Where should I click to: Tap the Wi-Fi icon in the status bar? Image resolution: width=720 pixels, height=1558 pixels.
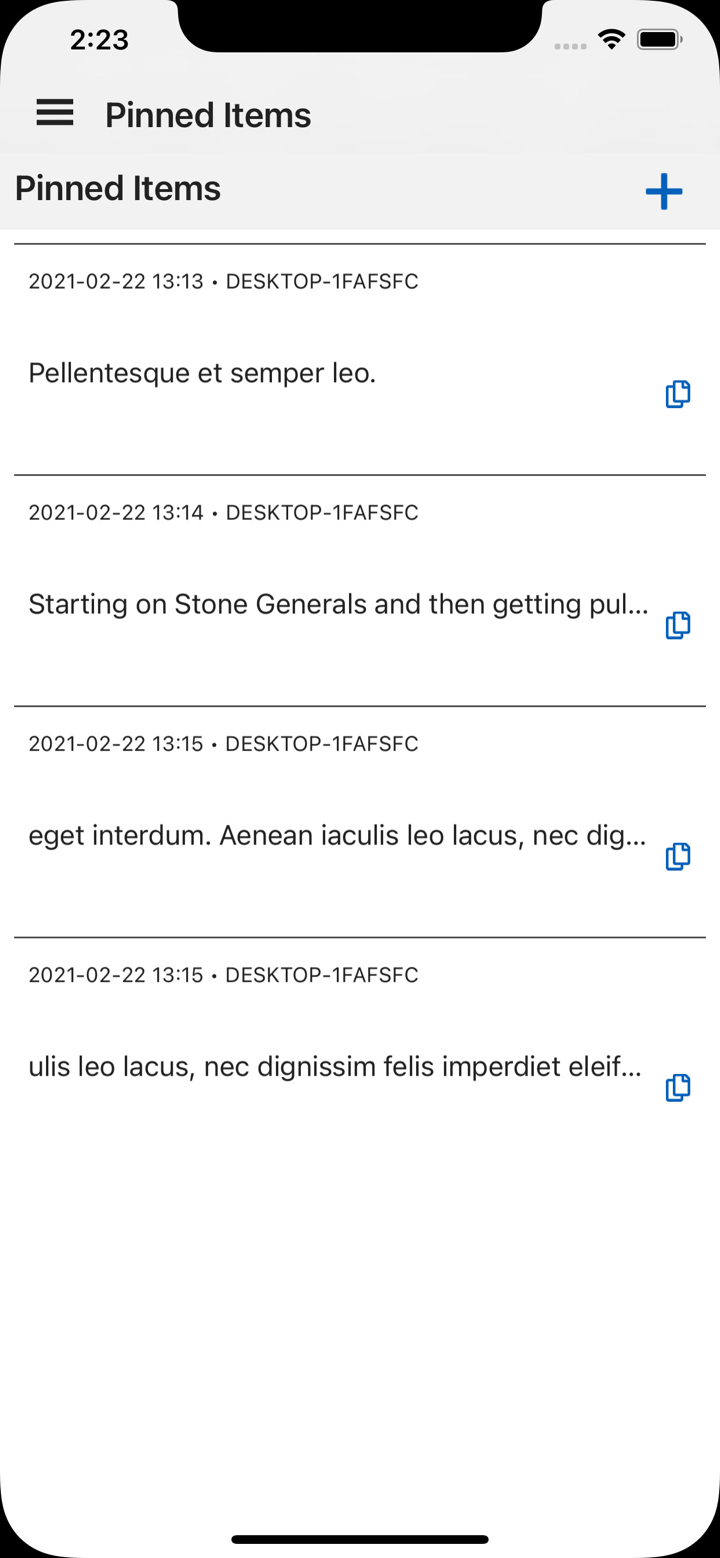(612, 41)
